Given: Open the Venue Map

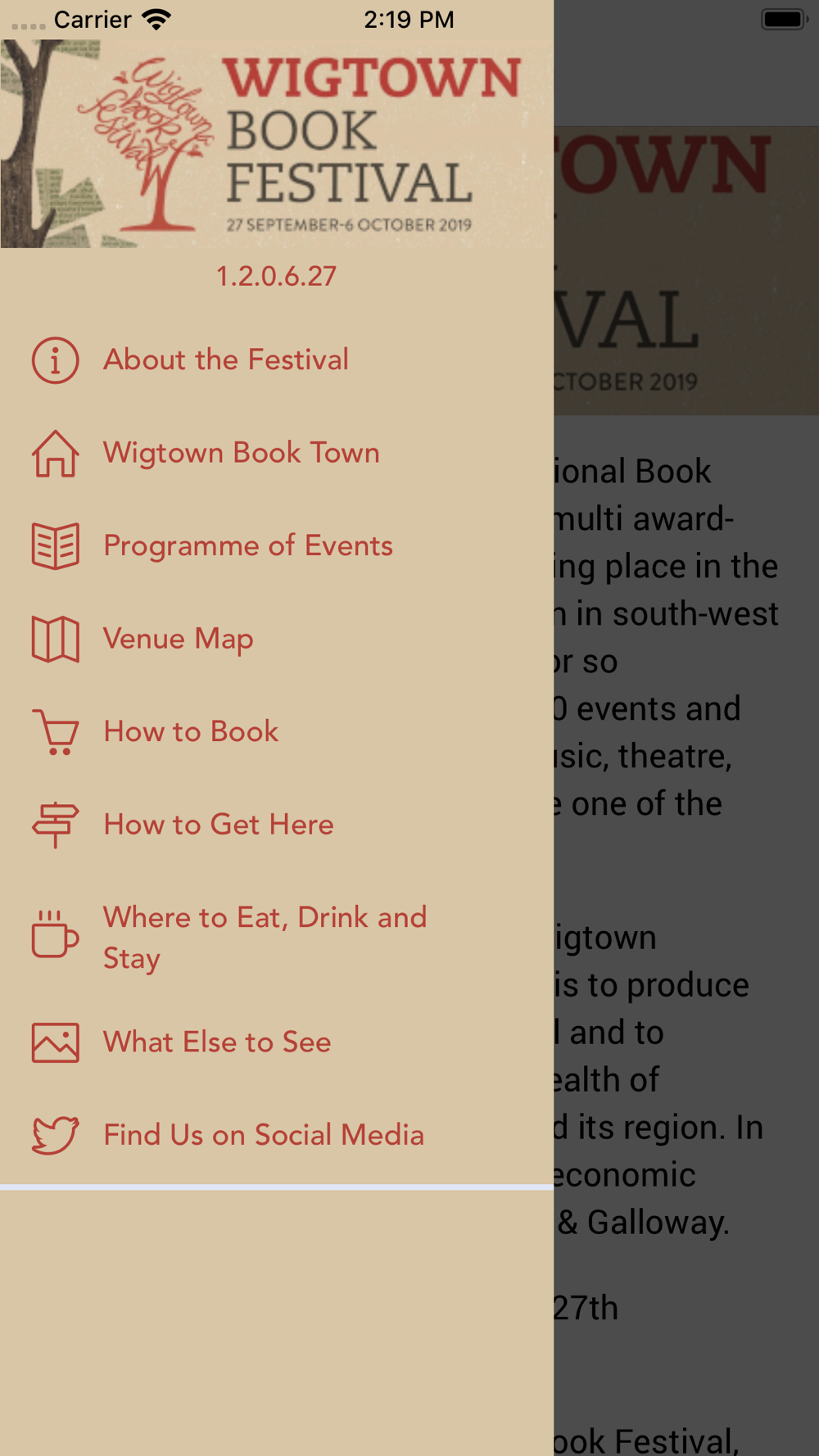Looking at the screenshot, I should (x=178, y=639).
